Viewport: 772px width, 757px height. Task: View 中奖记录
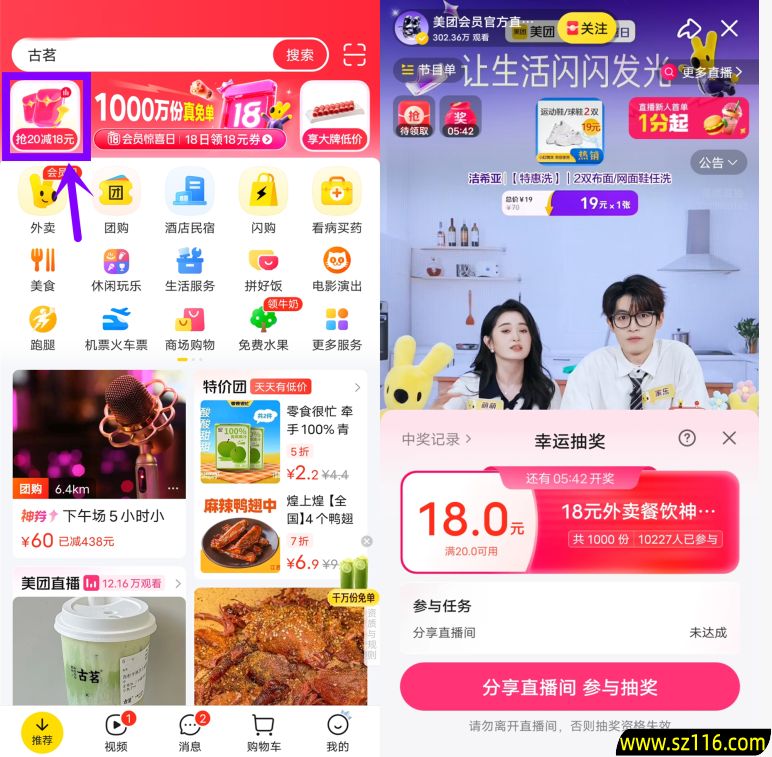coord(436,438)
